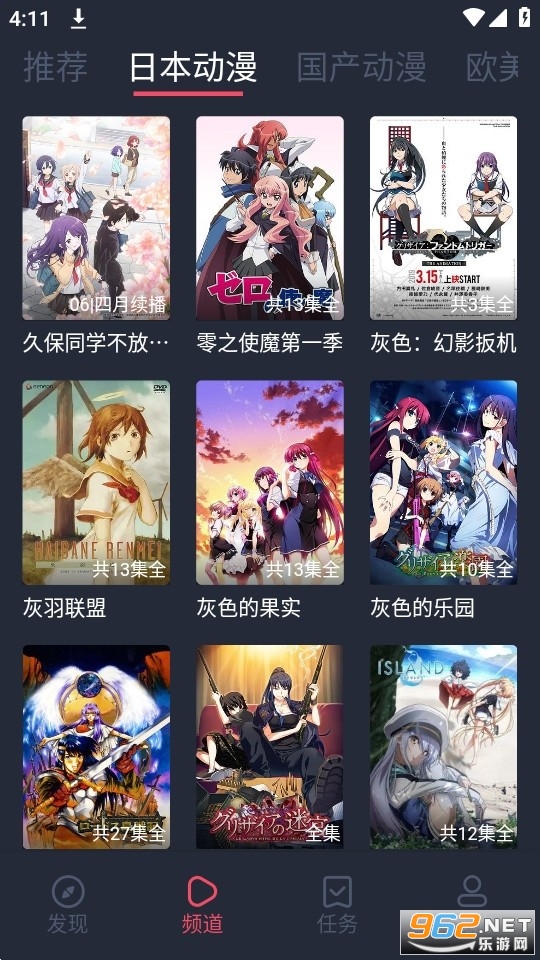Switch to the 推荐 tab
The image size is (540, 960).
[x=55, y=67]
